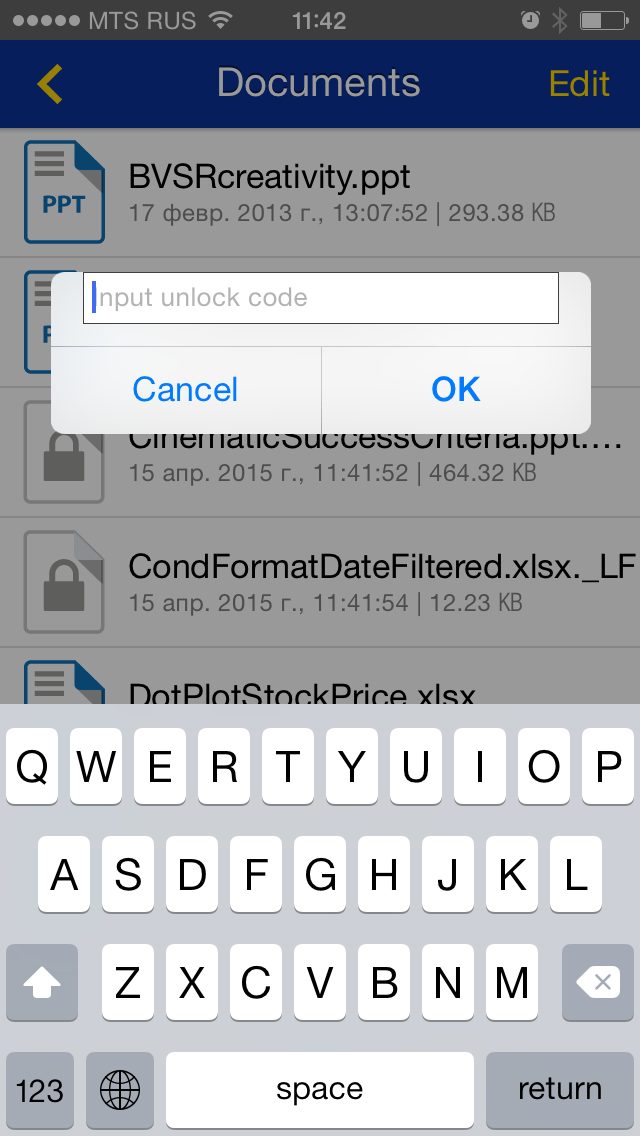Tap the shift key on the keyboard

pos(42,983)
